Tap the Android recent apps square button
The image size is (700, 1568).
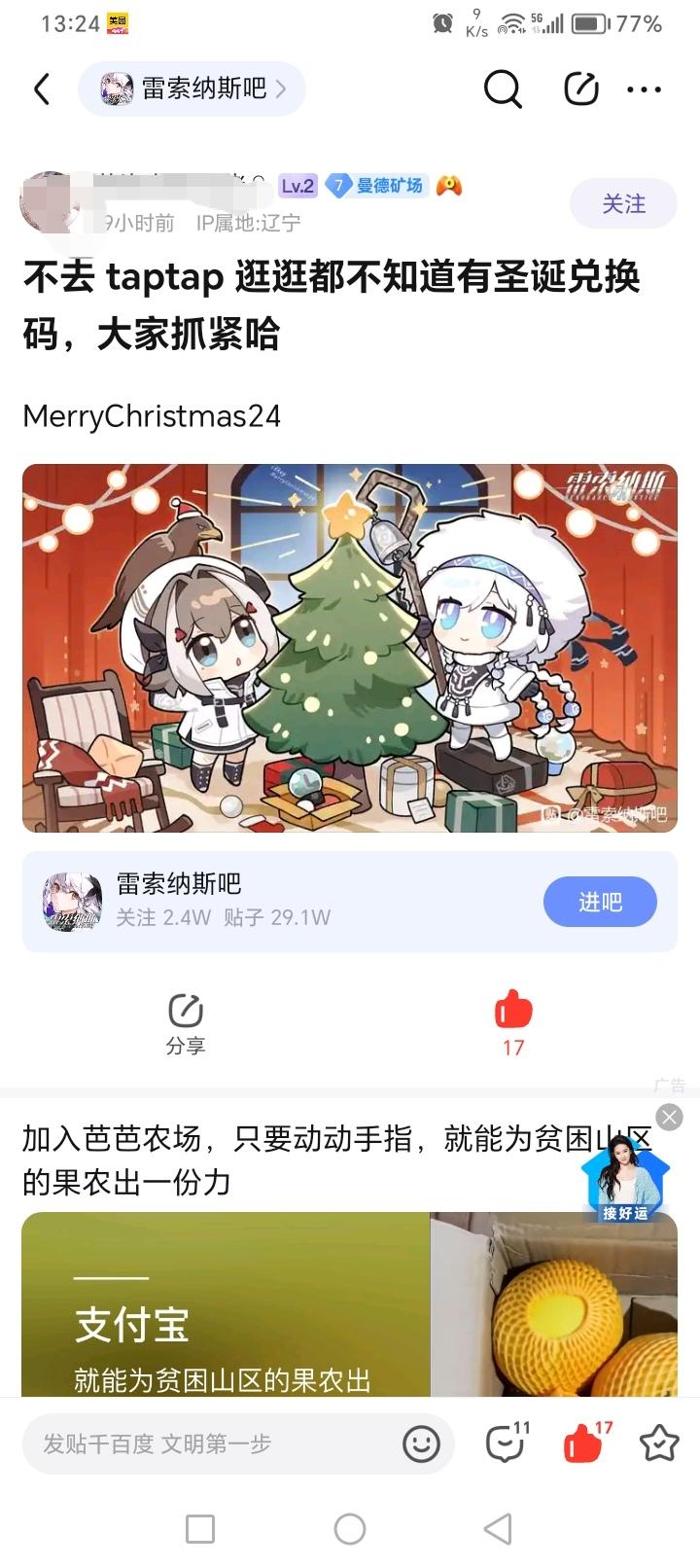click(x=199, y=1528)
